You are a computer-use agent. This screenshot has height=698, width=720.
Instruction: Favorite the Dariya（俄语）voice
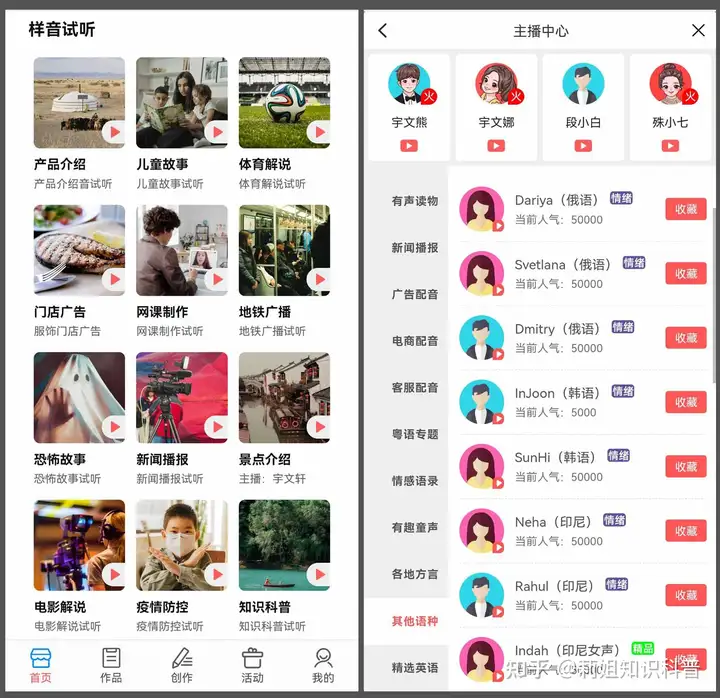[x=685, y=209]
